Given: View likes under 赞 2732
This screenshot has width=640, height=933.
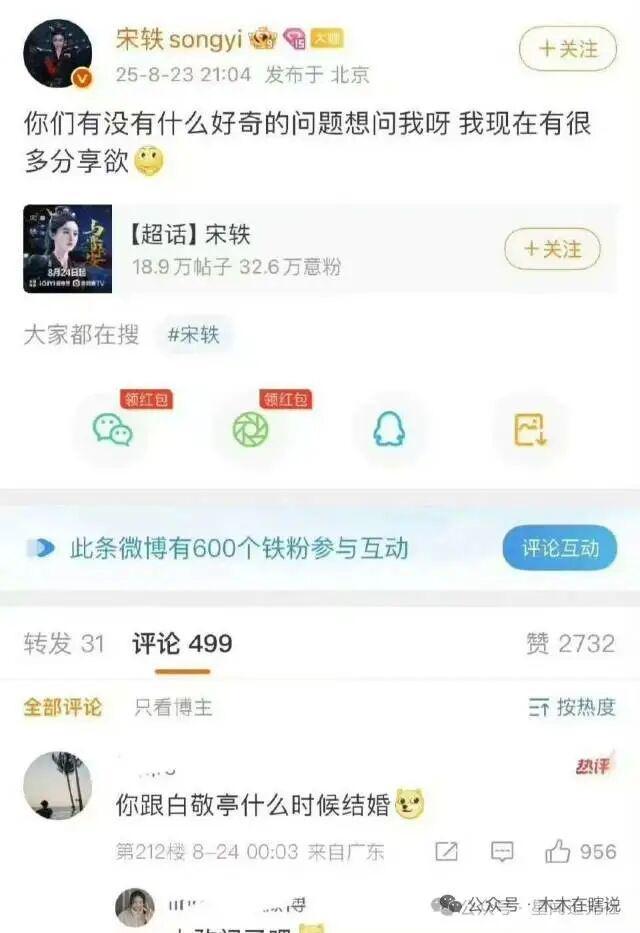Looking at the screenshot, I should (570, 643).
